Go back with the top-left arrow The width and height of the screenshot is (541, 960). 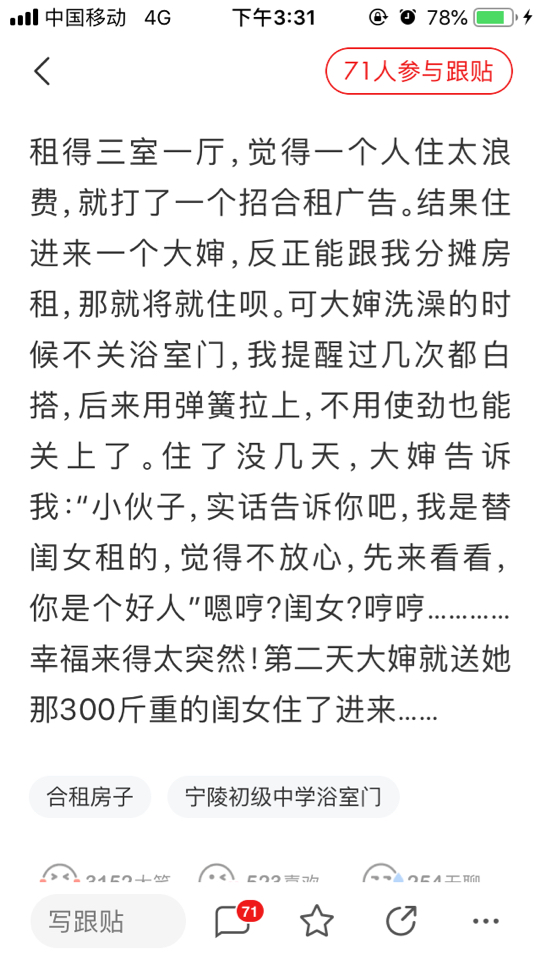click(42, 71)
